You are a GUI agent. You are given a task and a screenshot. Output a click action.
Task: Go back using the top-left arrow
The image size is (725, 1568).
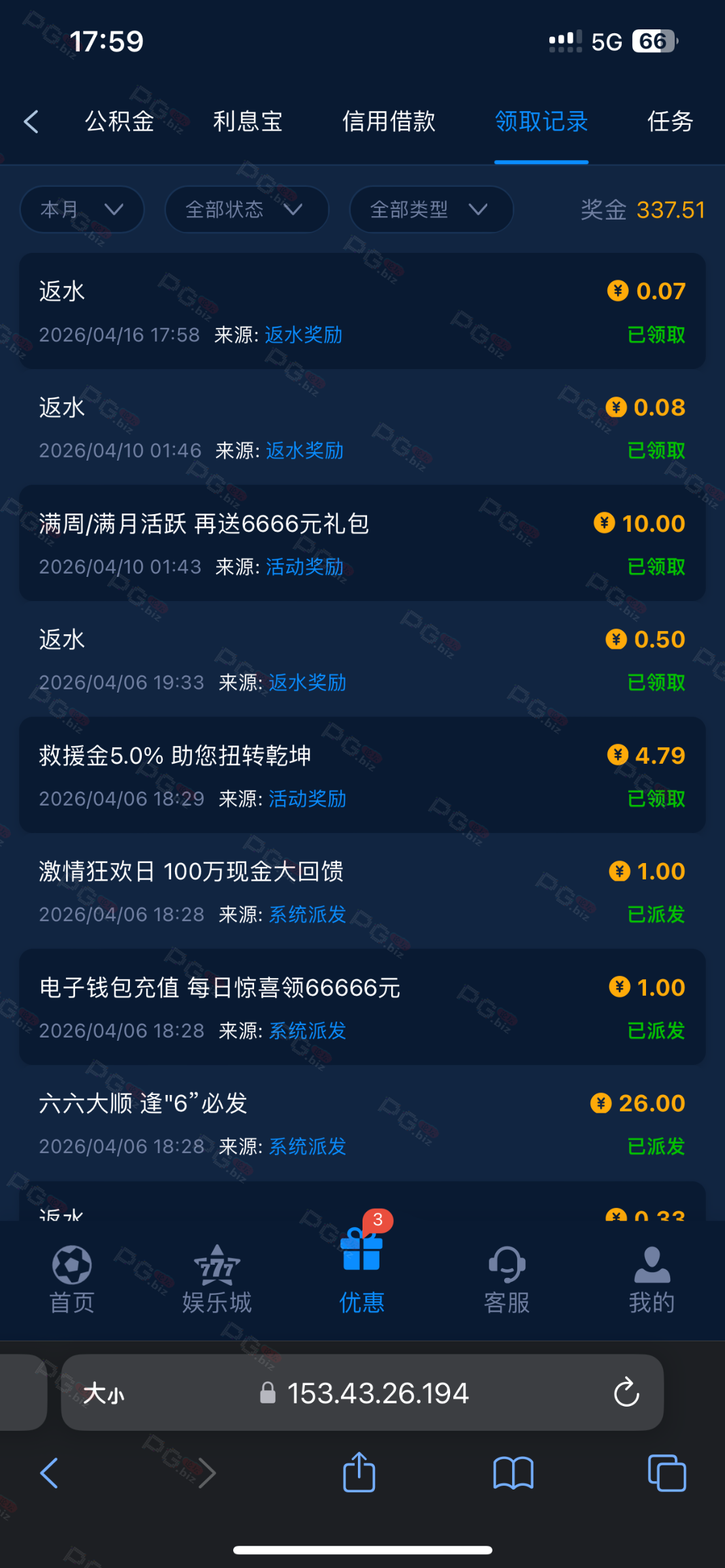[31, 122]
